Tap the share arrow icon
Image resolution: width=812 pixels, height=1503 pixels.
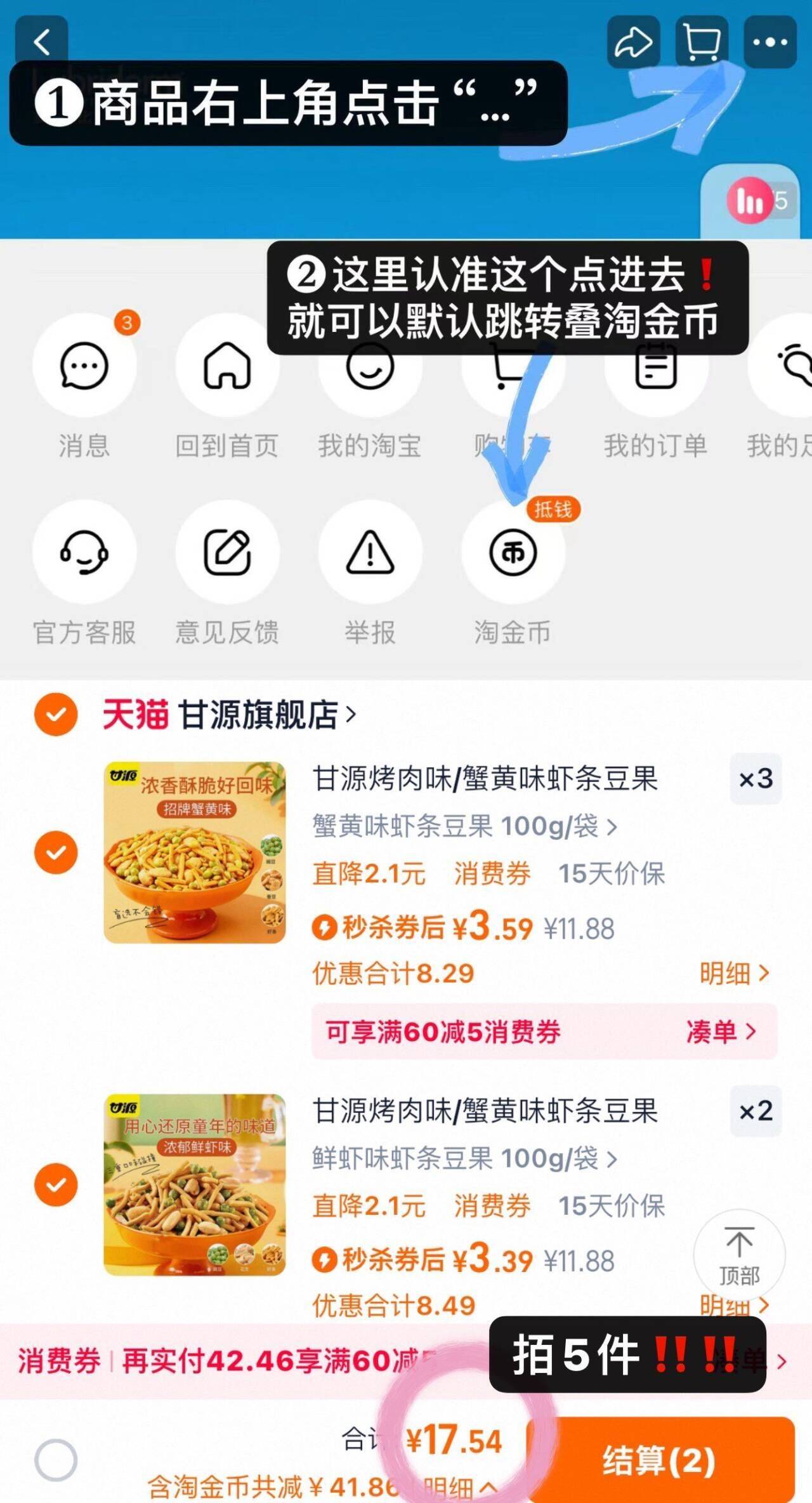coord(632,43)
